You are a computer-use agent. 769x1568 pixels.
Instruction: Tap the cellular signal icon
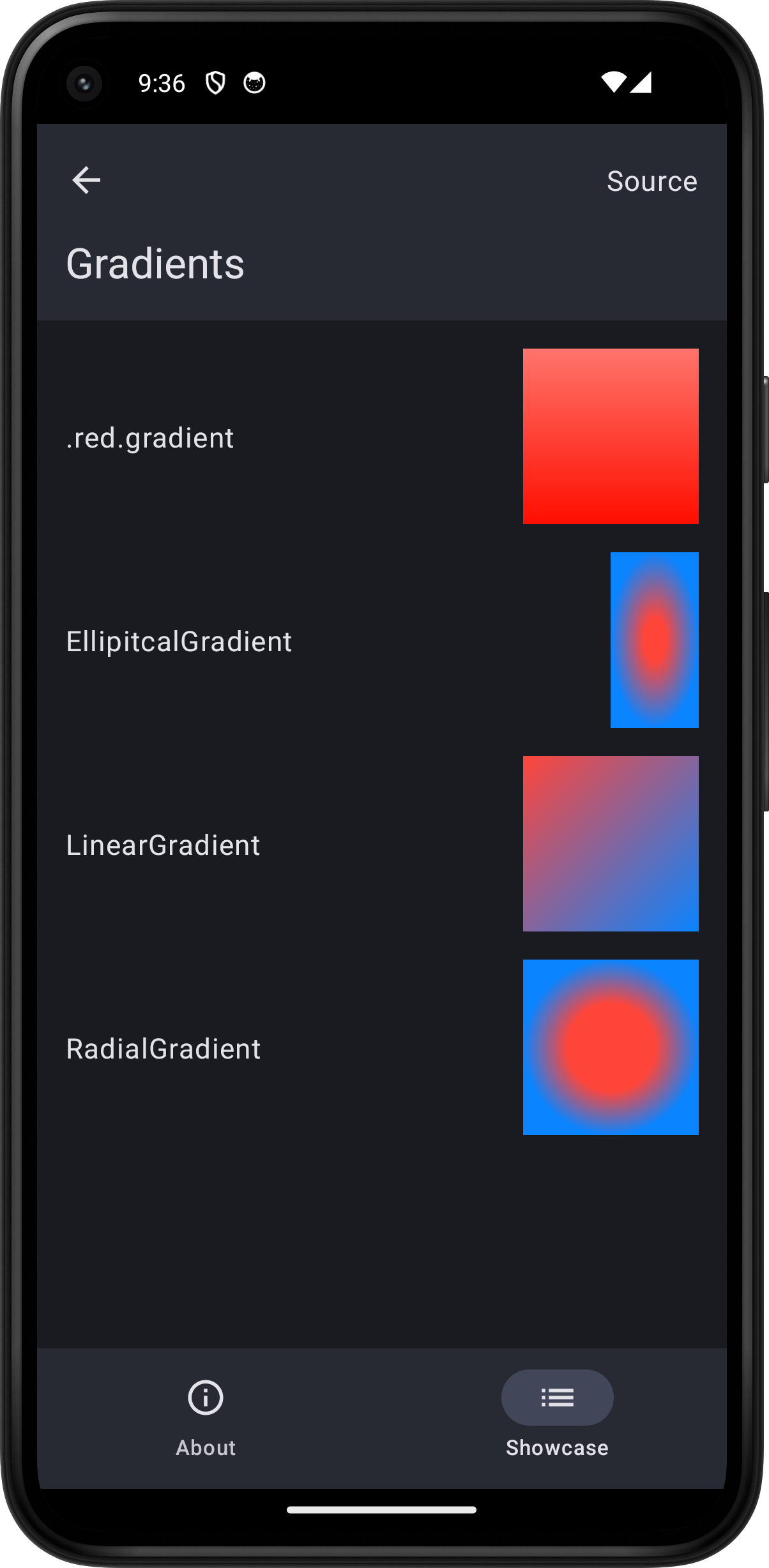[x=641, y=82]
